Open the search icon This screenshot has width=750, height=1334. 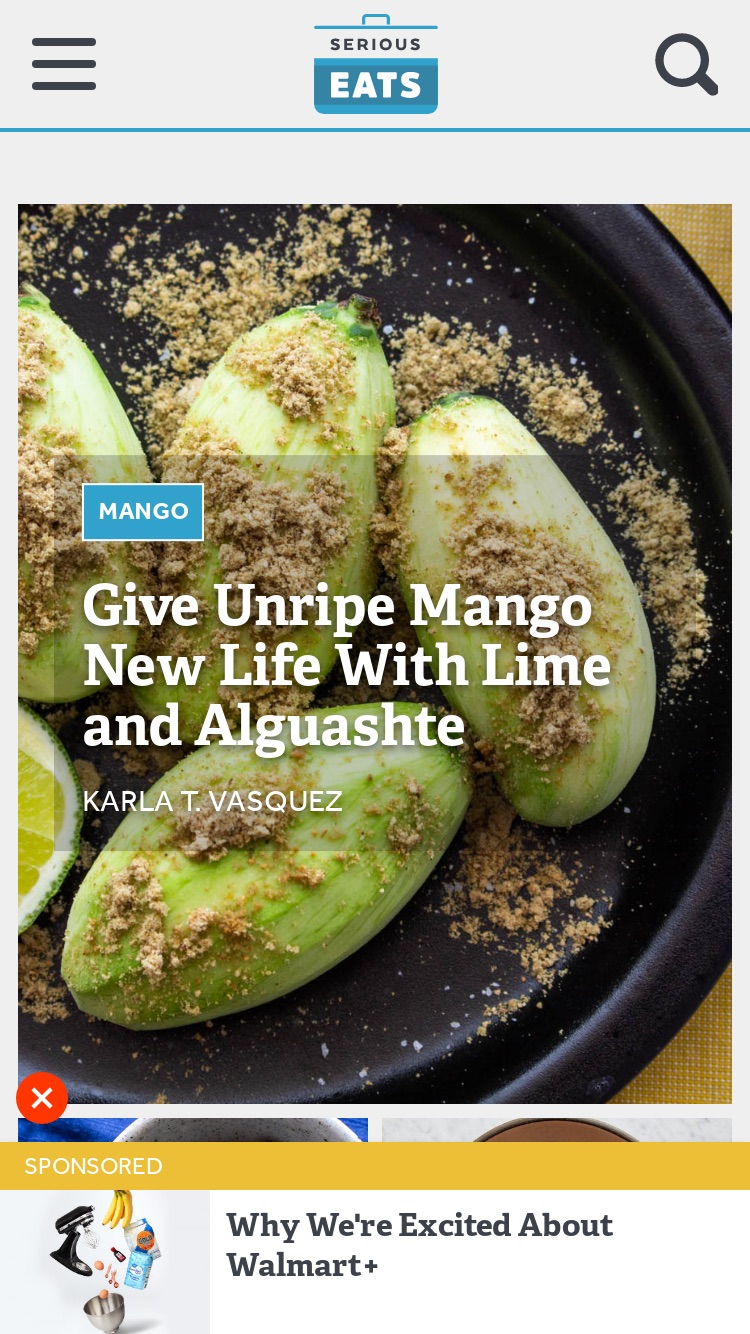click(x=687, y=65)
